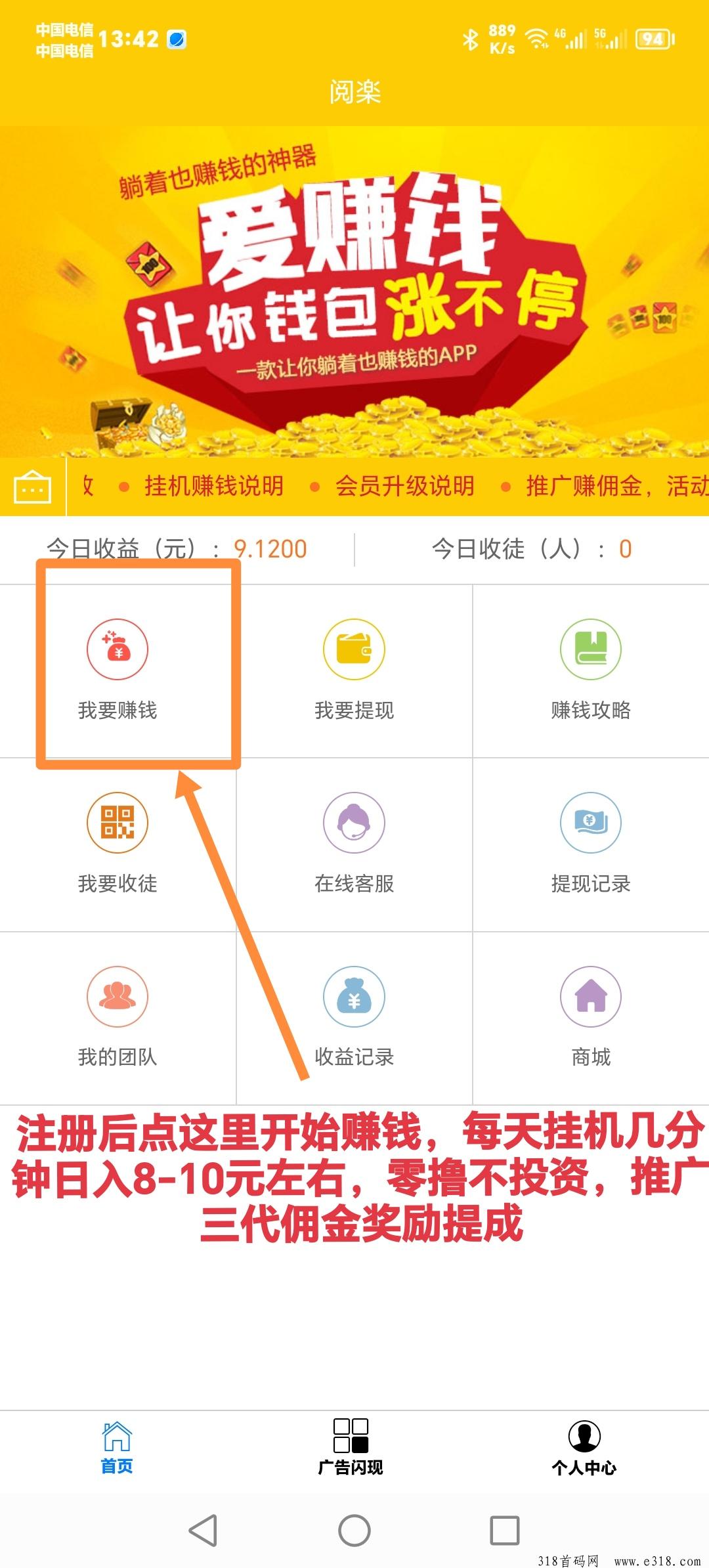This screenshot has width=709, height=1568.
Task: Open the 爱赚钱 promo banner
Action: click(x=354, y=292)
